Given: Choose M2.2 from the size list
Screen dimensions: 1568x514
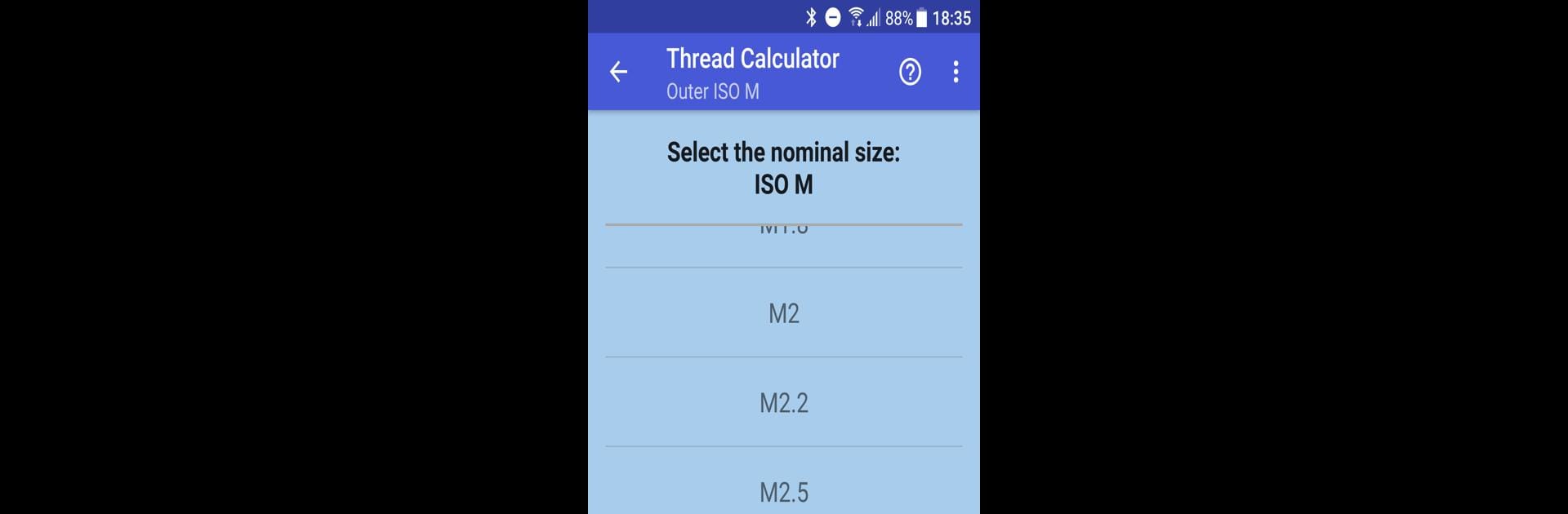Looking at the screenshot, I should click(x=783, y=403).
